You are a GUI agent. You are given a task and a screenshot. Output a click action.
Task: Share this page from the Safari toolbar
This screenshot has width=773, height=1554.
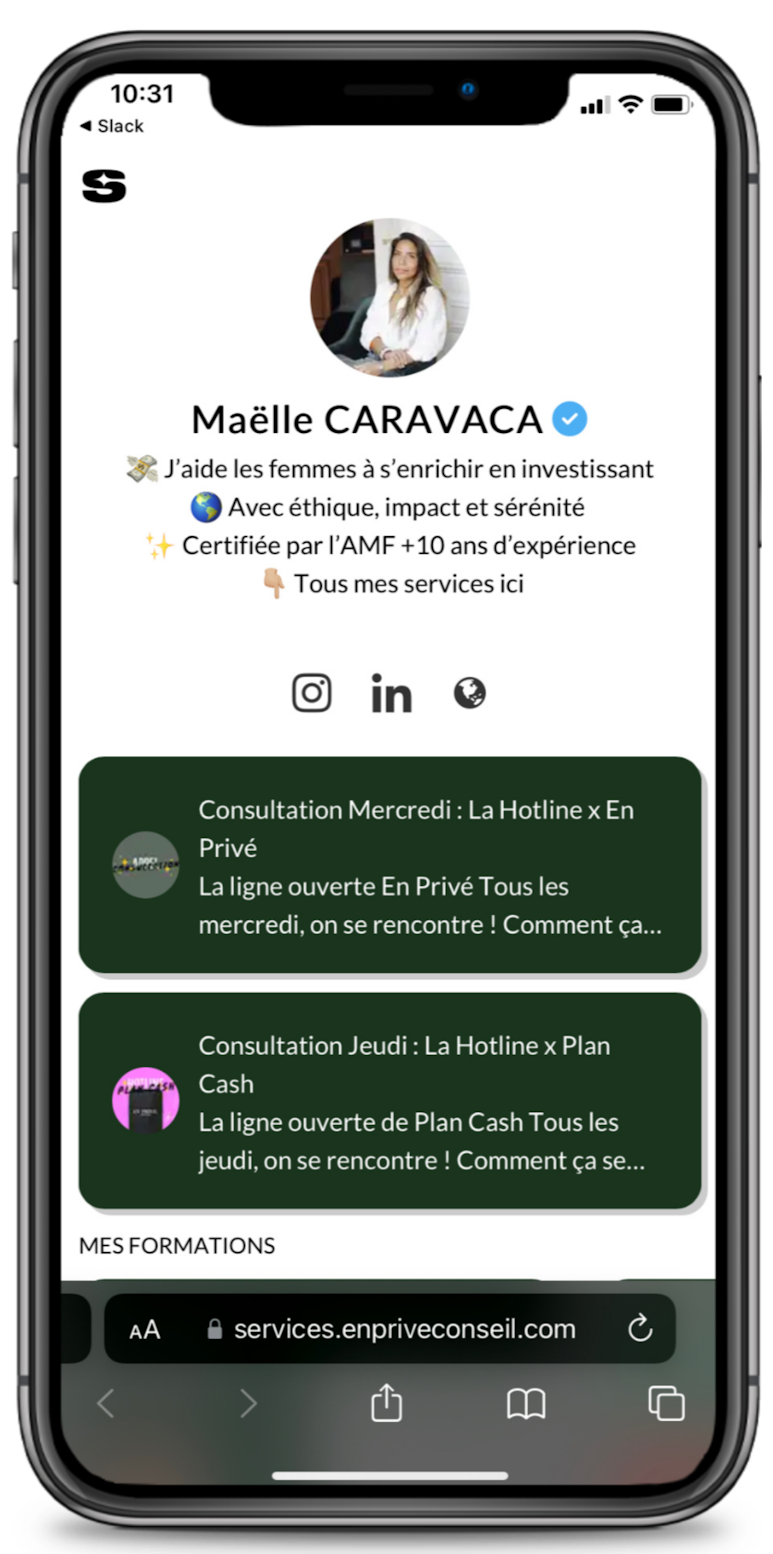coord(386,1403)
